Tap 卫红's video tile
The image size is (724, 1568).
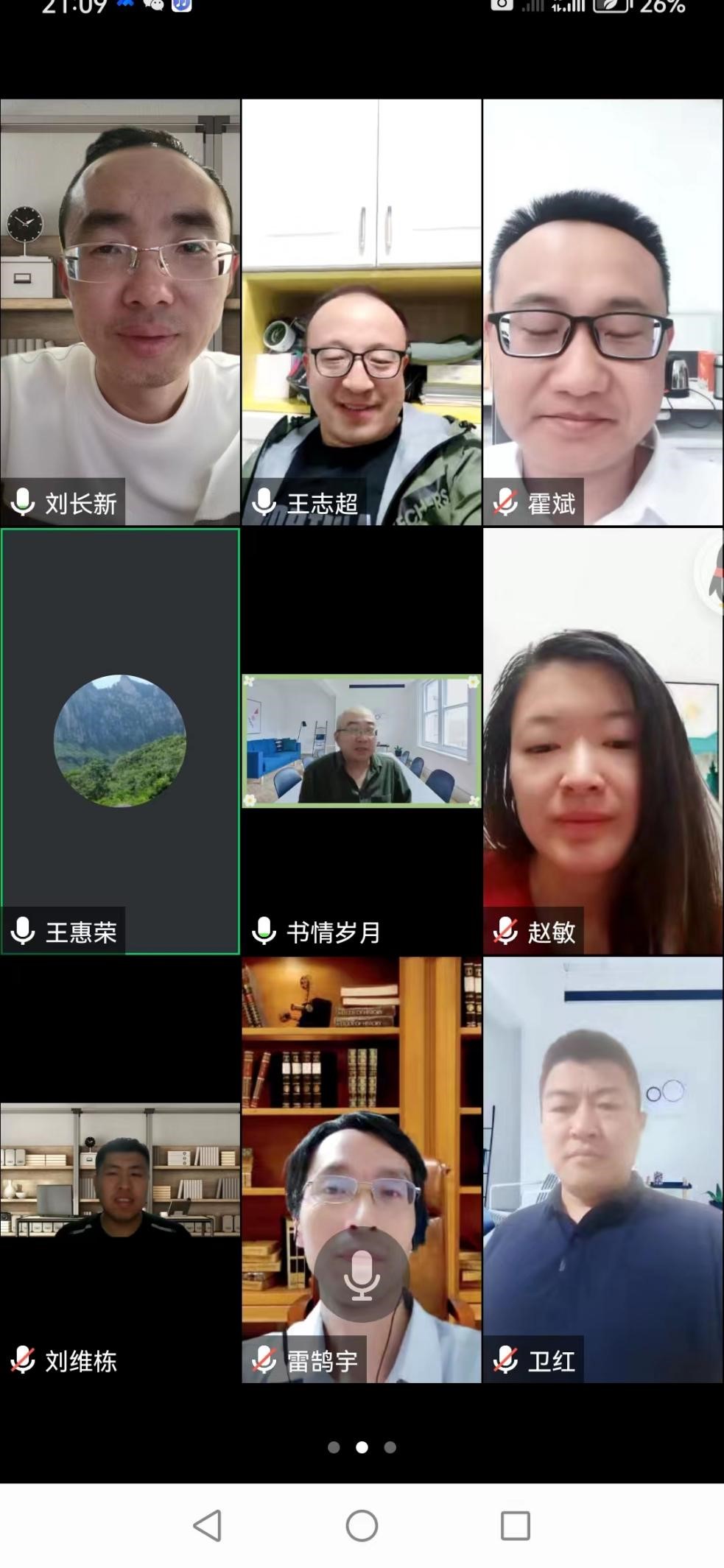(x=602, y=1170)
